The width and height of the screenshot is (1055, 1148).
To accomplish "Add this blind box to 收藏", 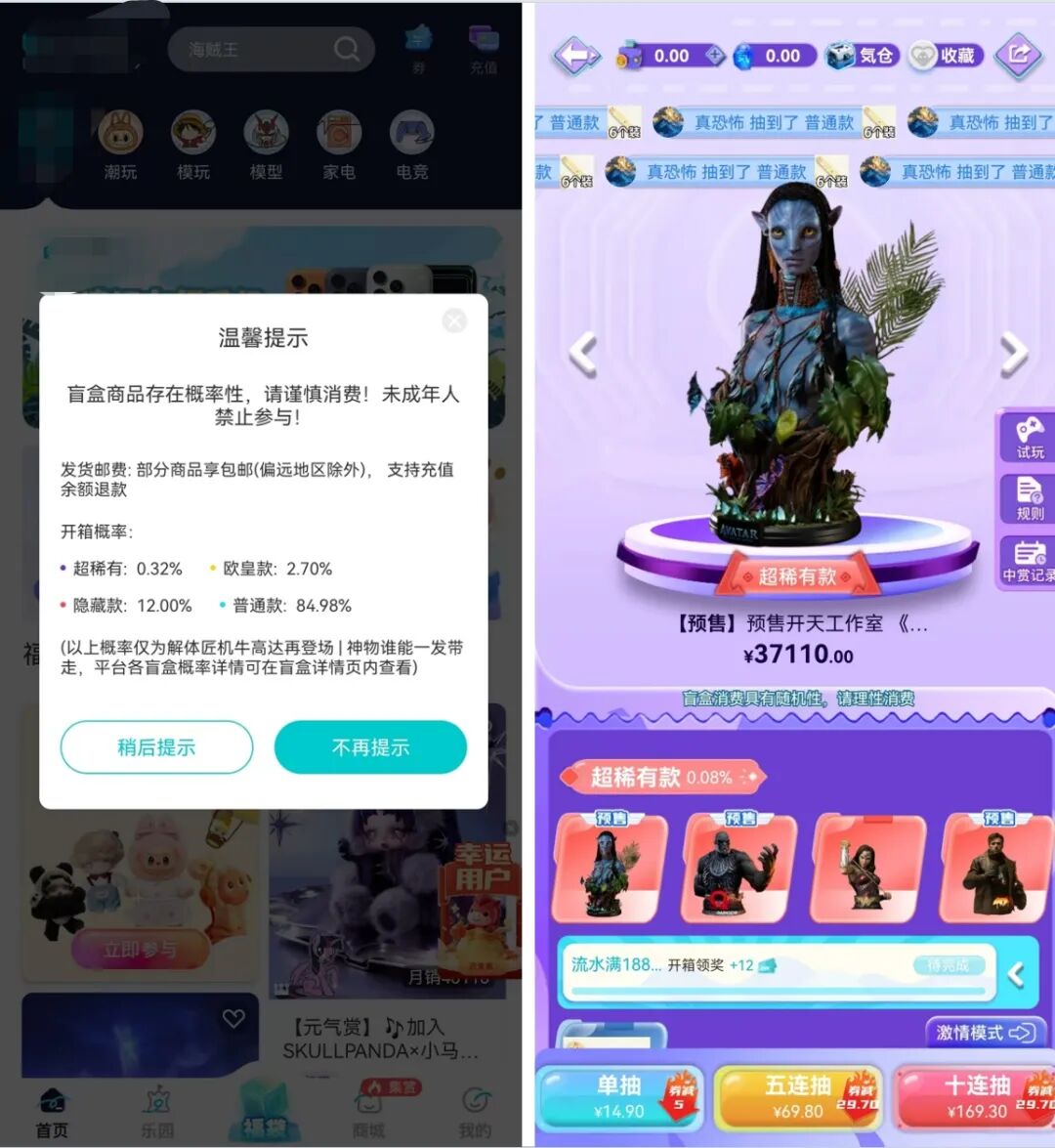I will pyautogui.click(x=944, y=56).
